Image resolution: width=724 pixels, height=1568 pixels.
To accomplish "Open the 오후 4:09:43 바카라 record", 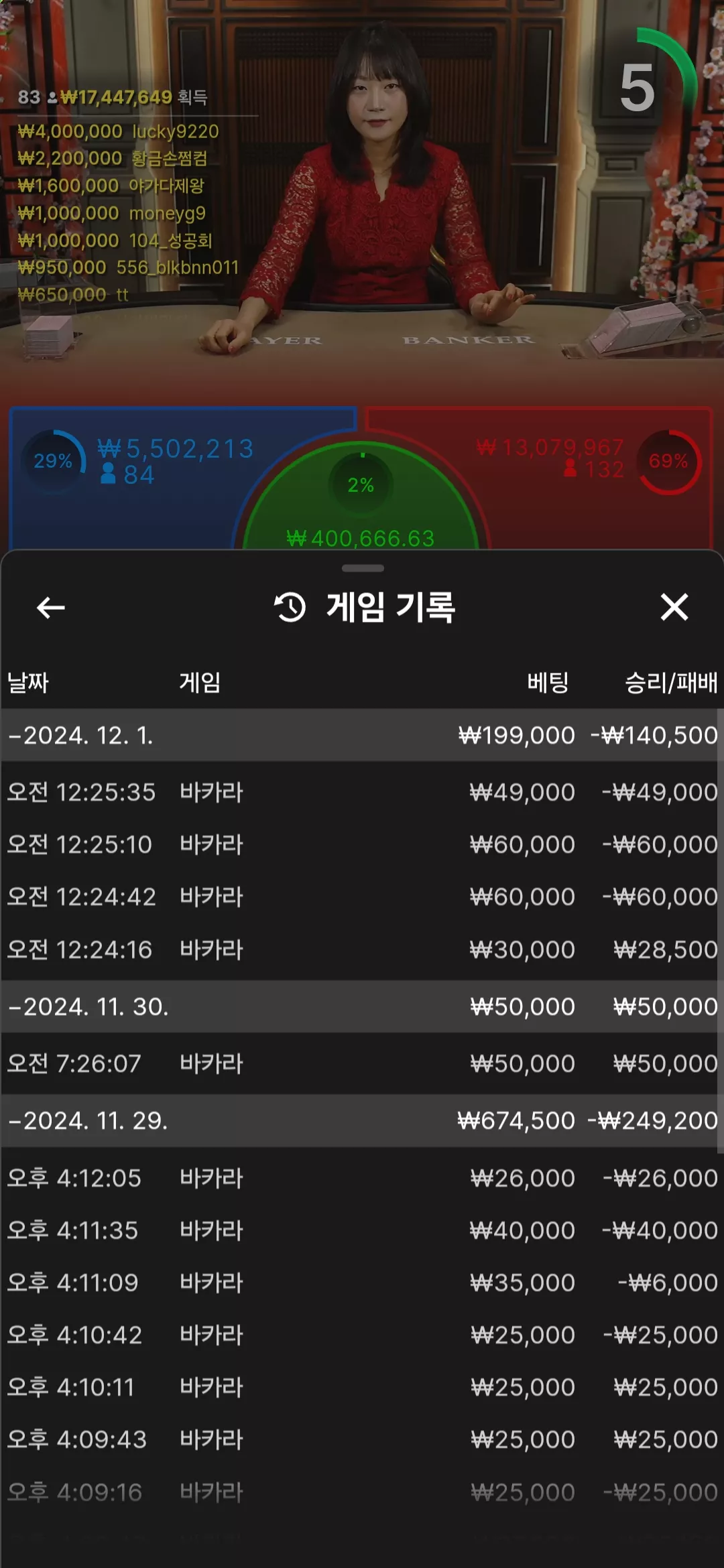I will coord(362,1439).
